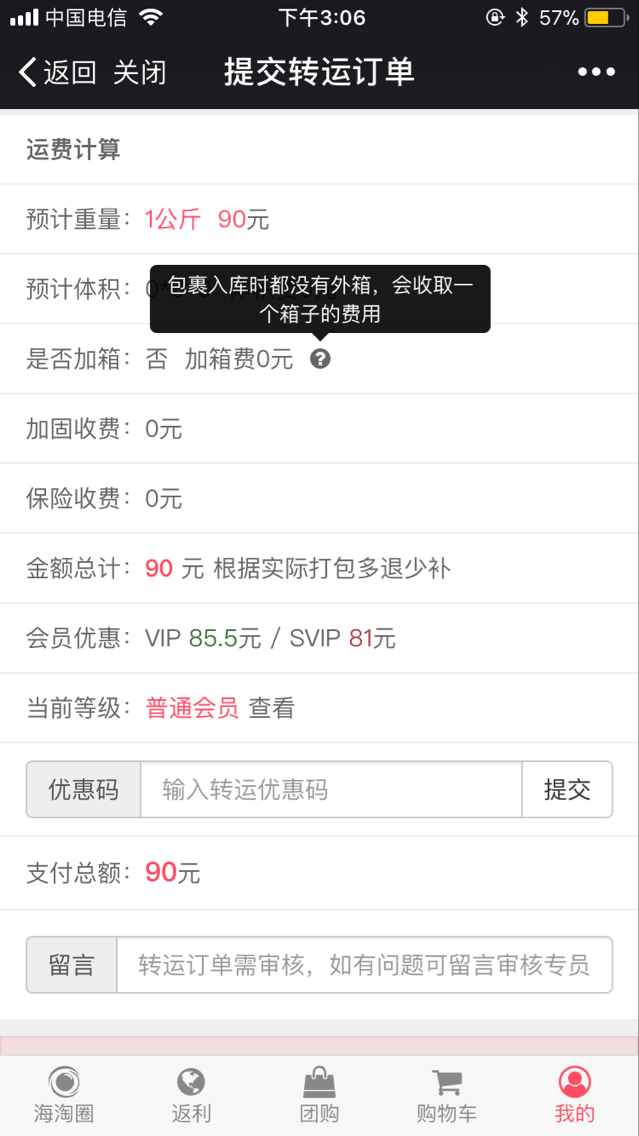Open the 返利 tab
639x1136 pixels.
[x=191, y=1095]
